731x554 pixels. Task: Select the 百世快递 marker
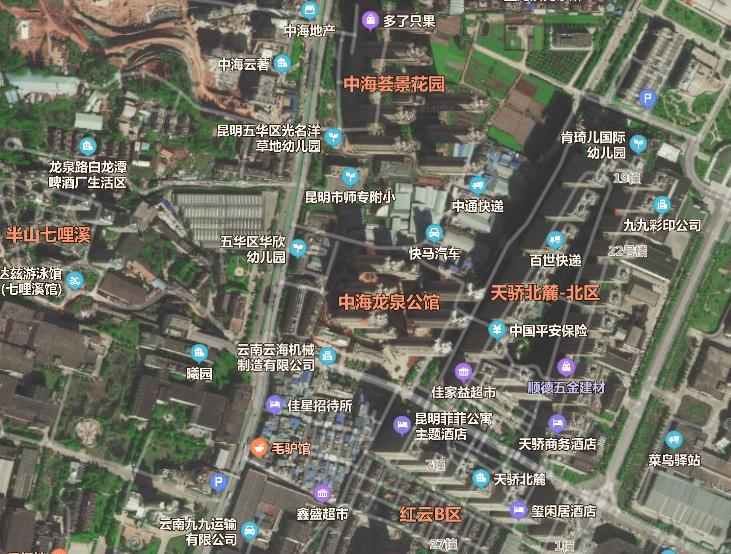tap(555, 240)
